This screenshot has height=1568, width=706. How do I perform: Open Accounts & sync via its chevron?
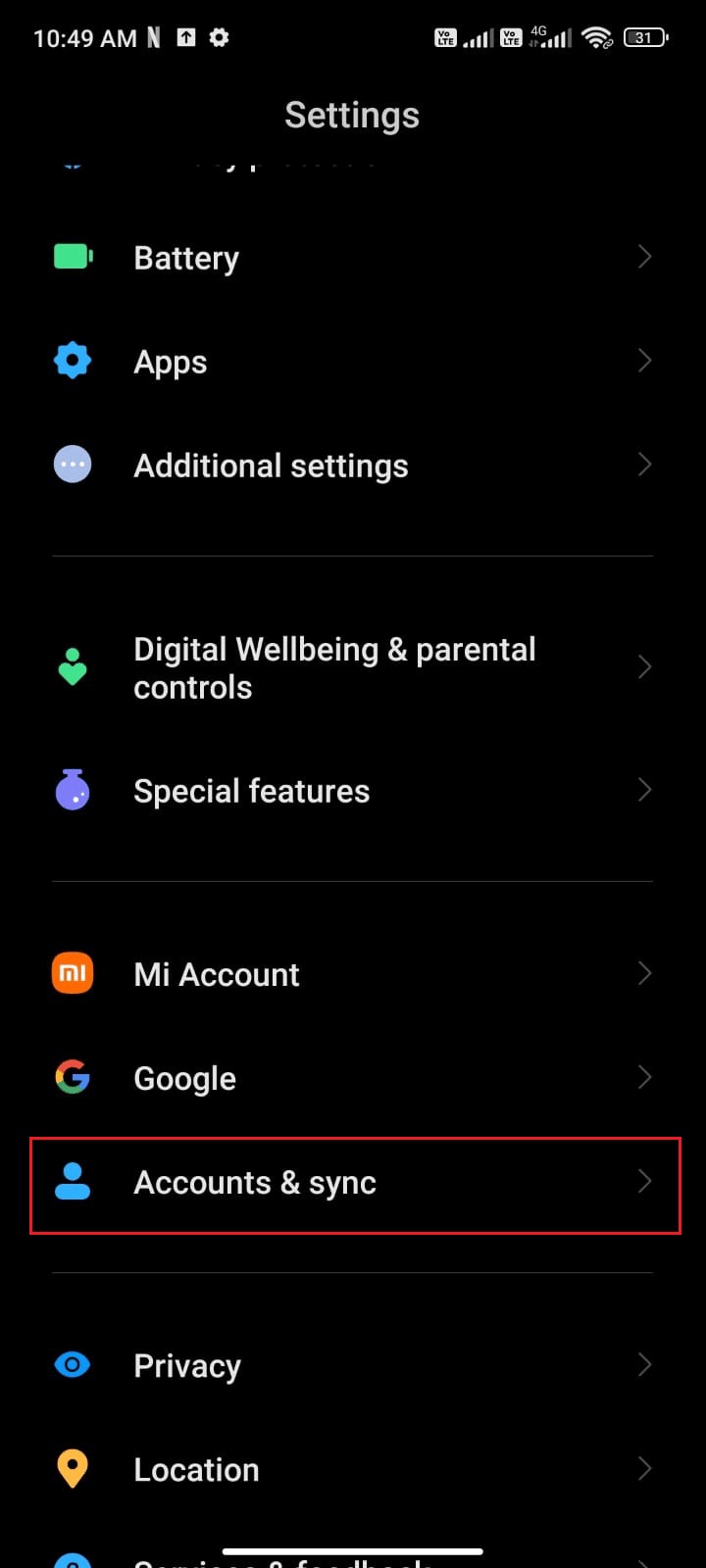click(x=644, y=1183)
